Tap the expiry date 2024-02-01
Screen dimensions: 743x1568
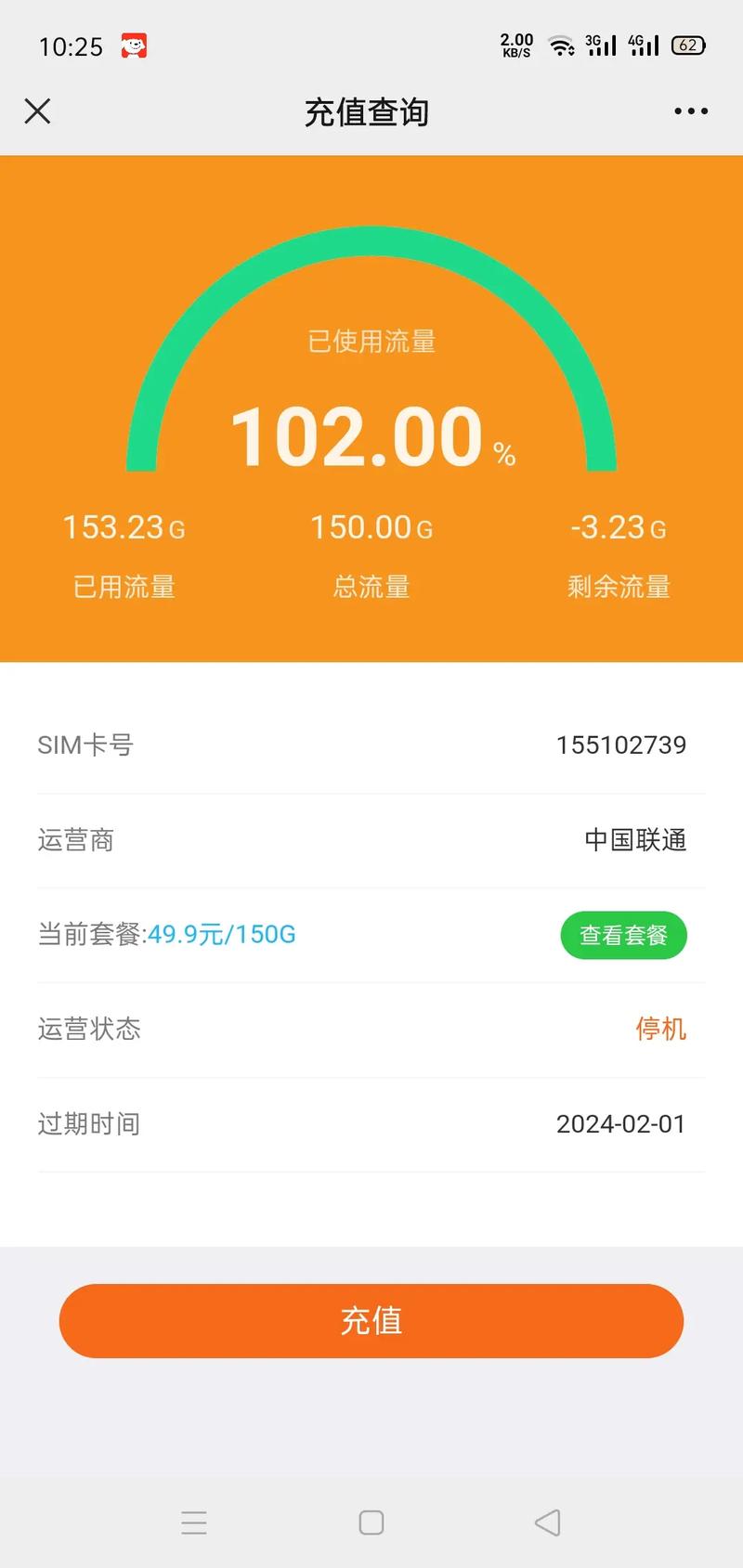coord(620,1123)
